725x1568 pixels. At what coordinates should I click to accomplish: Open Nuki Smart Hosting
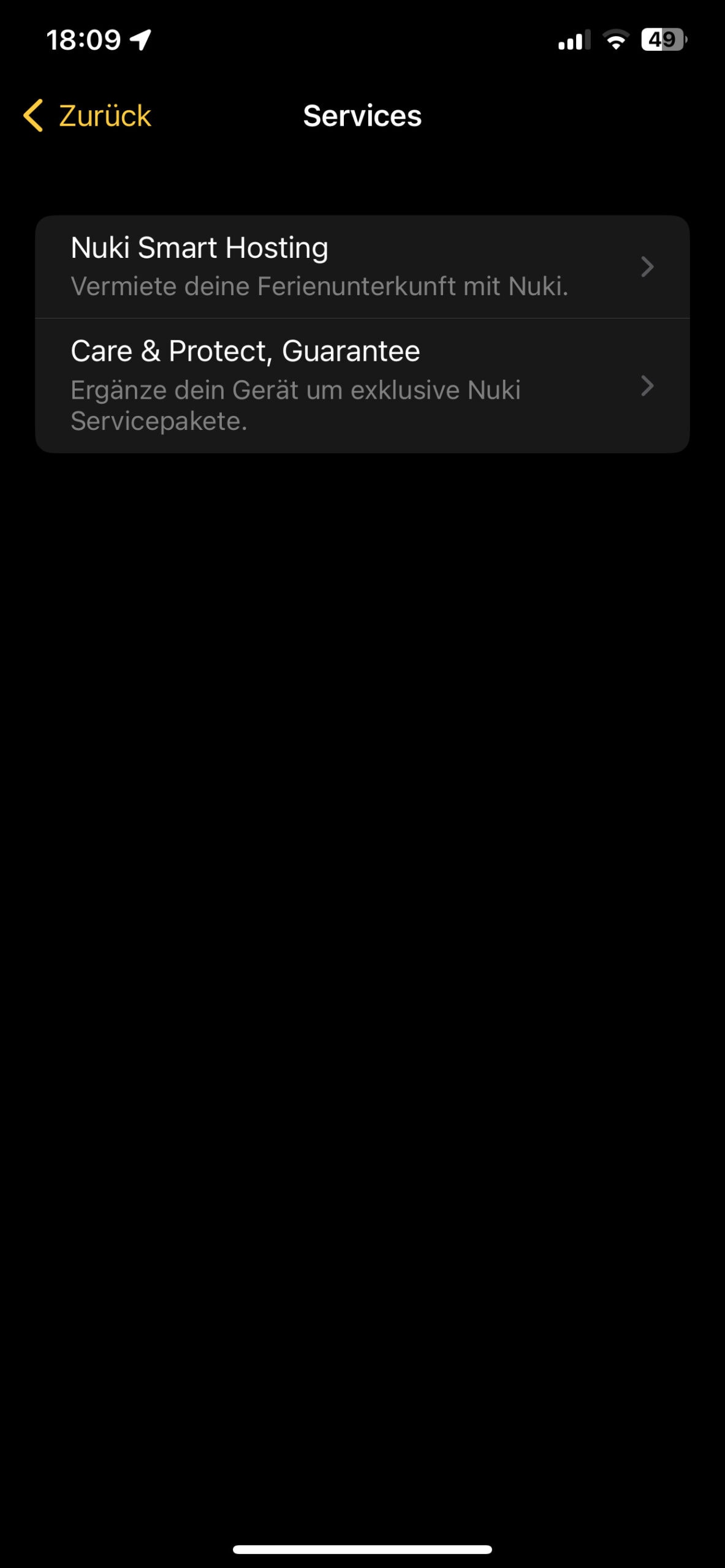362,266
